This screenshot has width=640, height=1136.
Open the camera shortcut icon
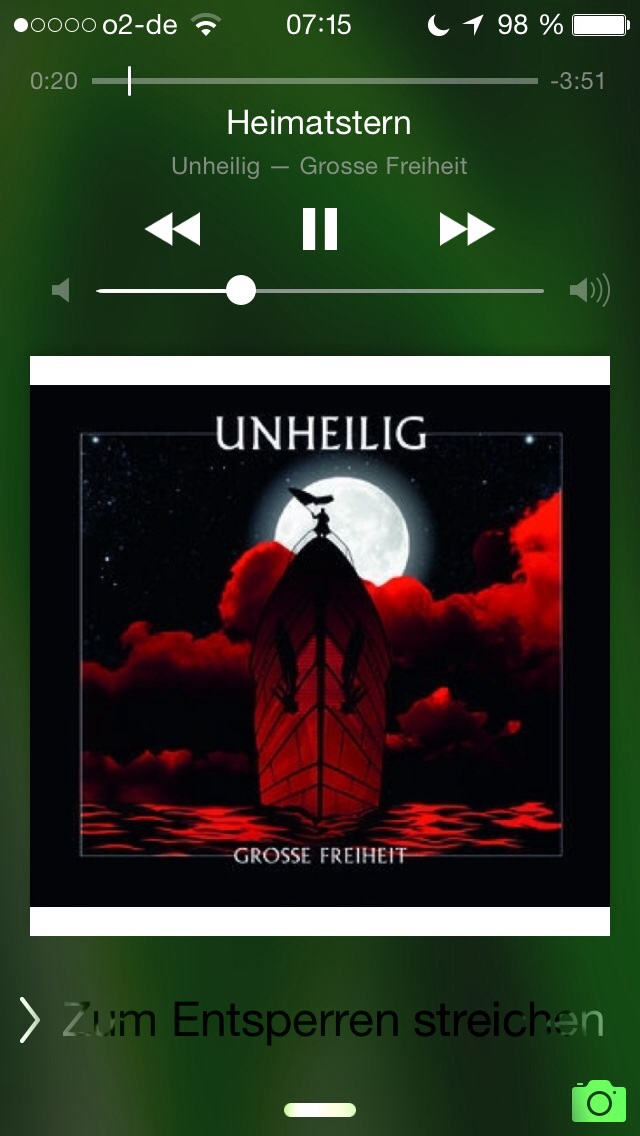(599, 1101)
